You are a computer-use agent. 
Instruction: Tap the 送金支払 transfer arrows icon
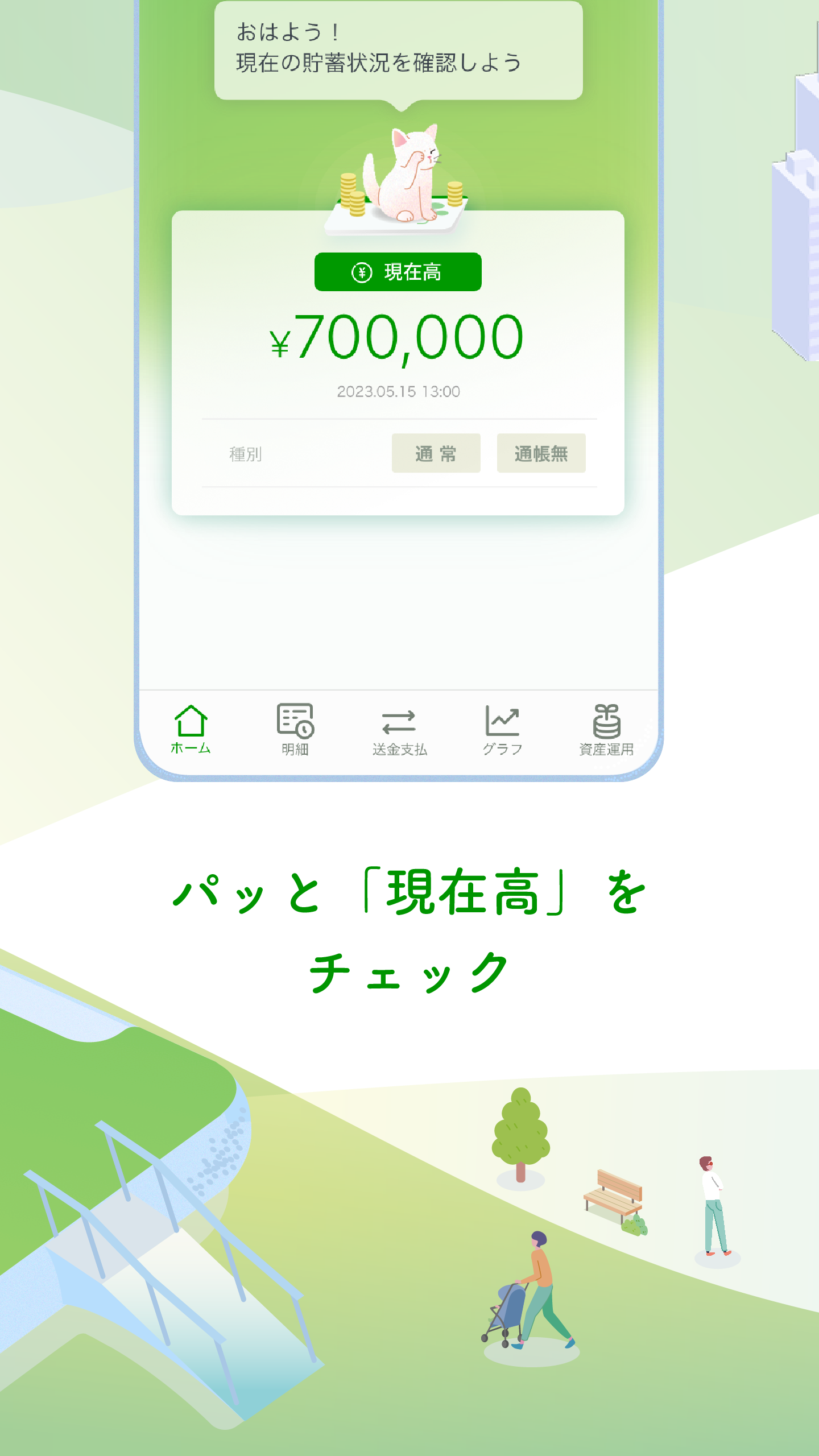(x=399, y=723)
